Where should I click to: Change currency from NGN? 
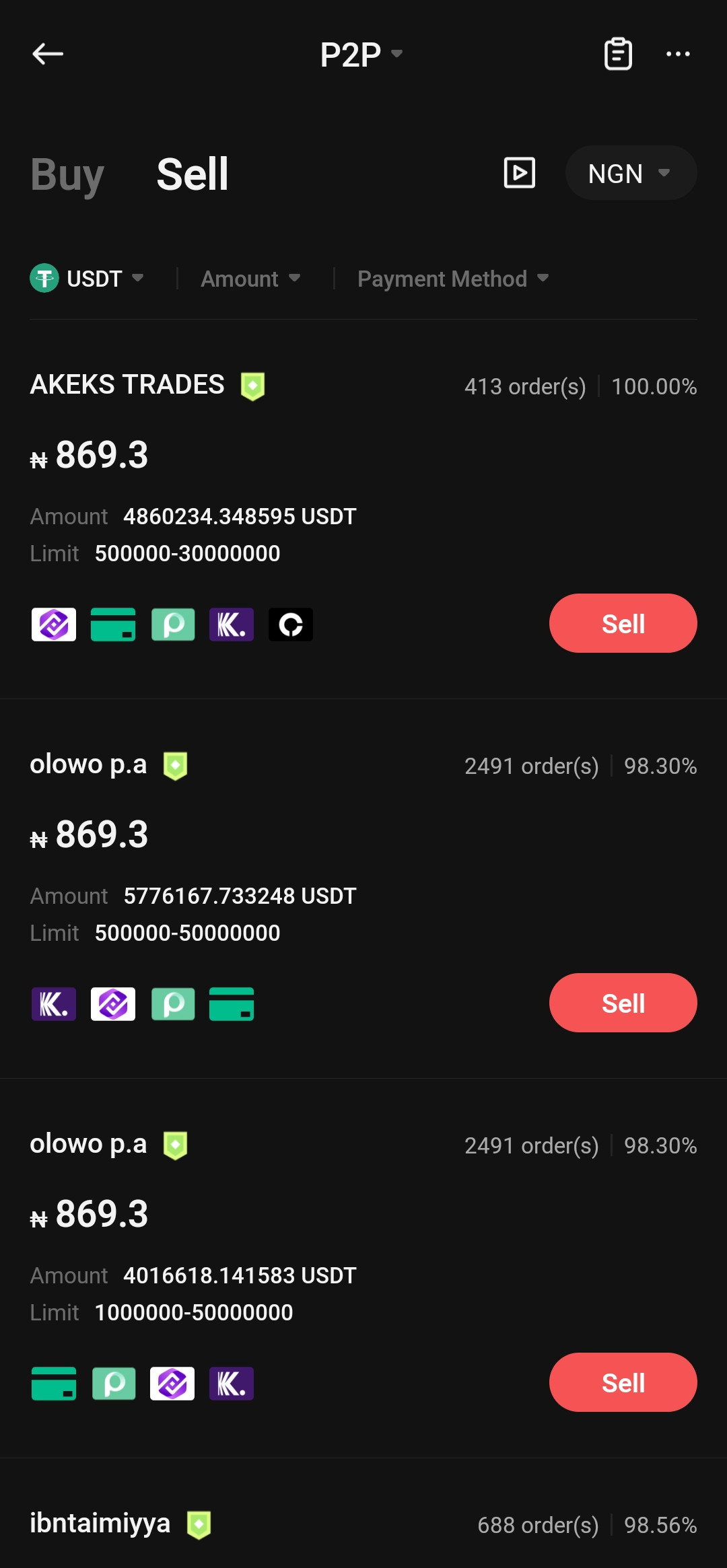[x=631, y=173]
